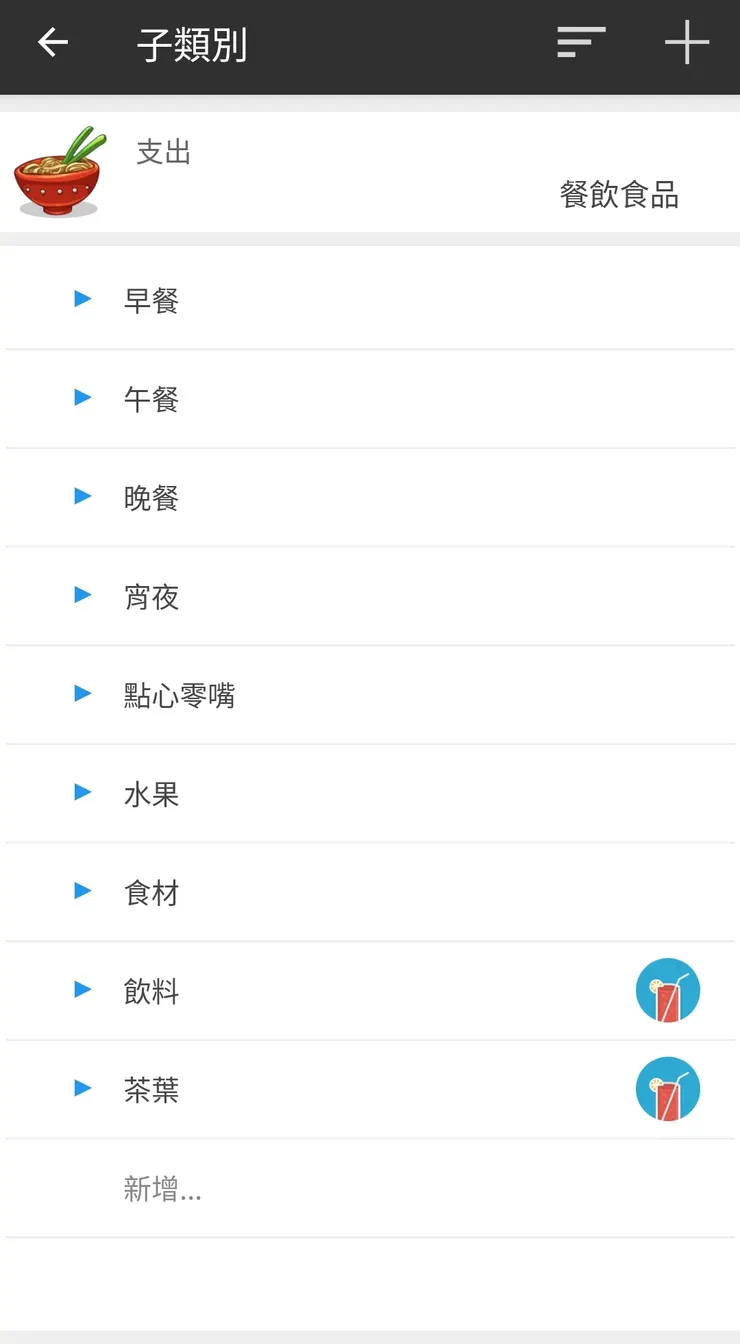Expand the 飲料 subcategory triangle

(x=82, y=990)
